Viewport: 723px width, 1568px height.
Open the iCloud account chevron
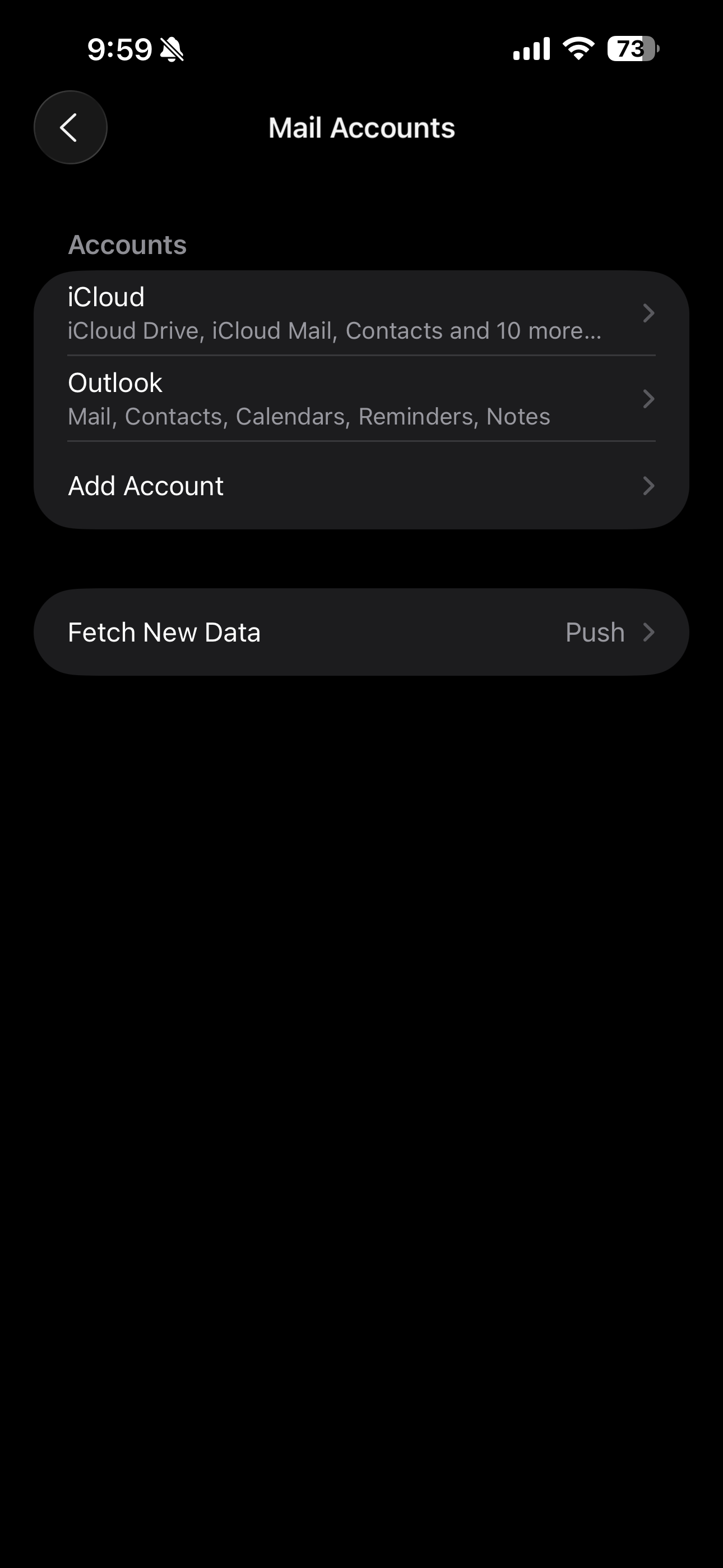pyautogui.click(x=649, y=313)
